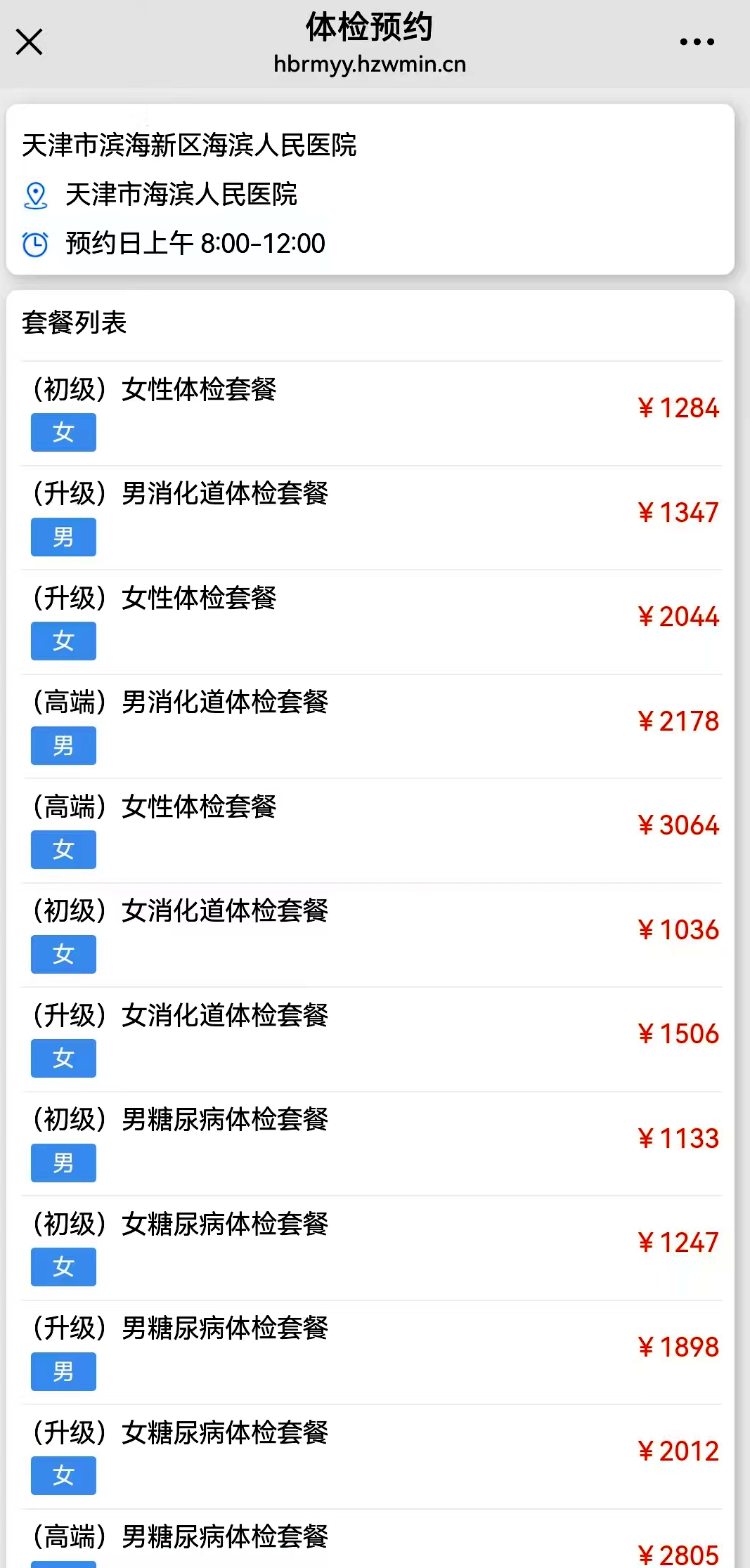This screenshot has height=1568, width=750.
Task: Select (升级) 男消化道体检套餐 package
Action: click(x=372, y=518)
